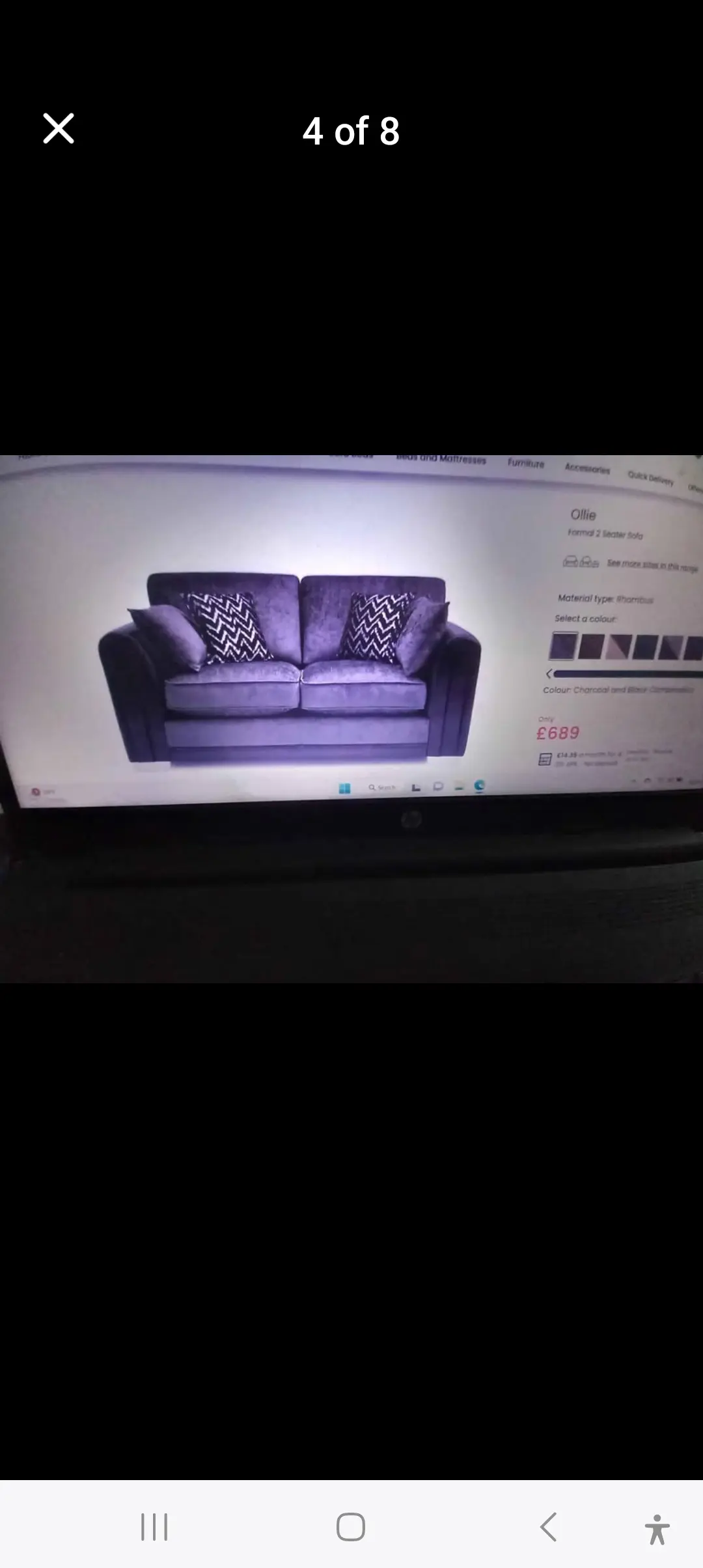Viewport: 703px width, 1568px height.
Task: Close the photo viewer
Action: tap(59, 128)
